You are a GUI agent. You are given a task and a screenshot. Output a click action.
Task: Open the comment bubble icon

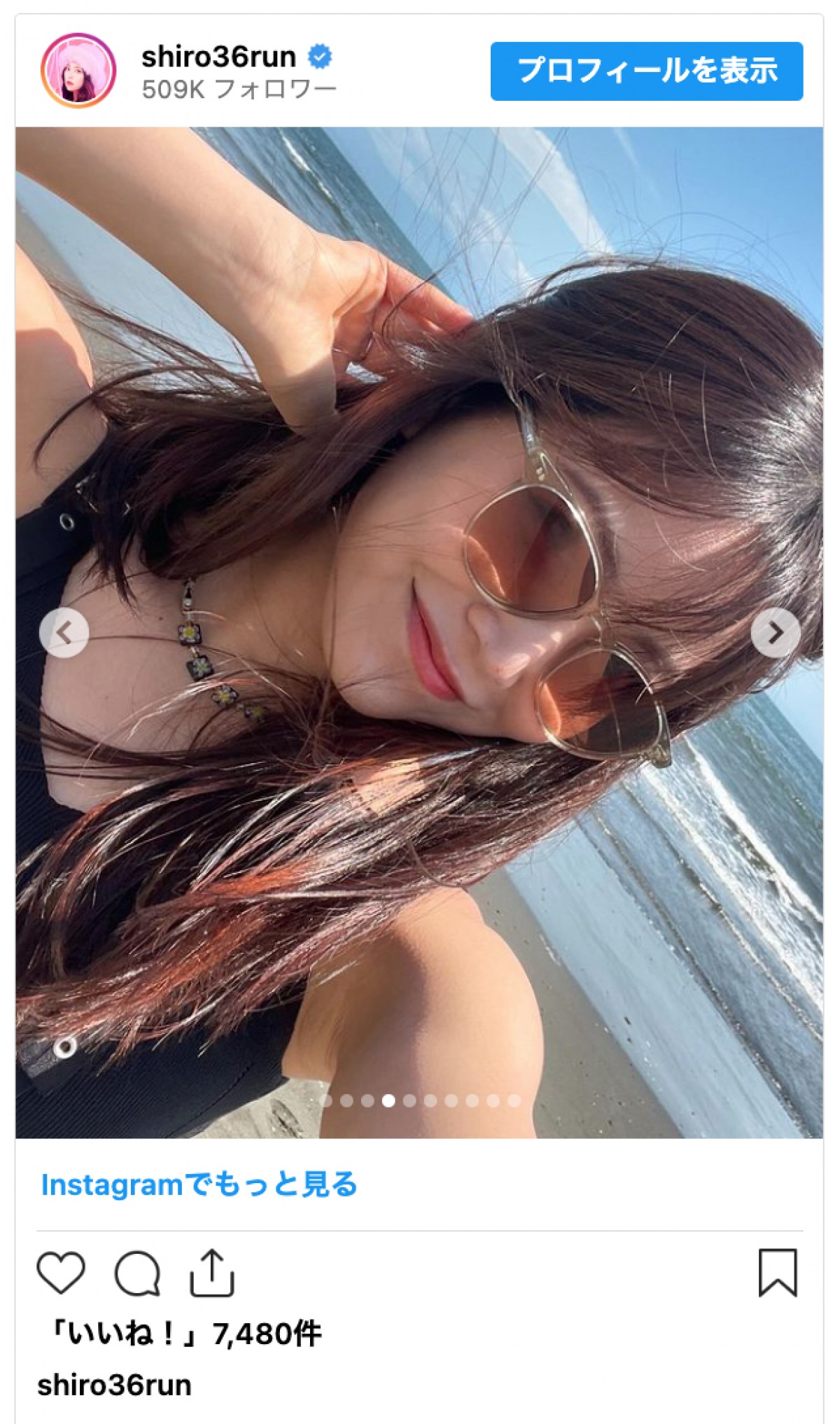tap(137, 1272)
